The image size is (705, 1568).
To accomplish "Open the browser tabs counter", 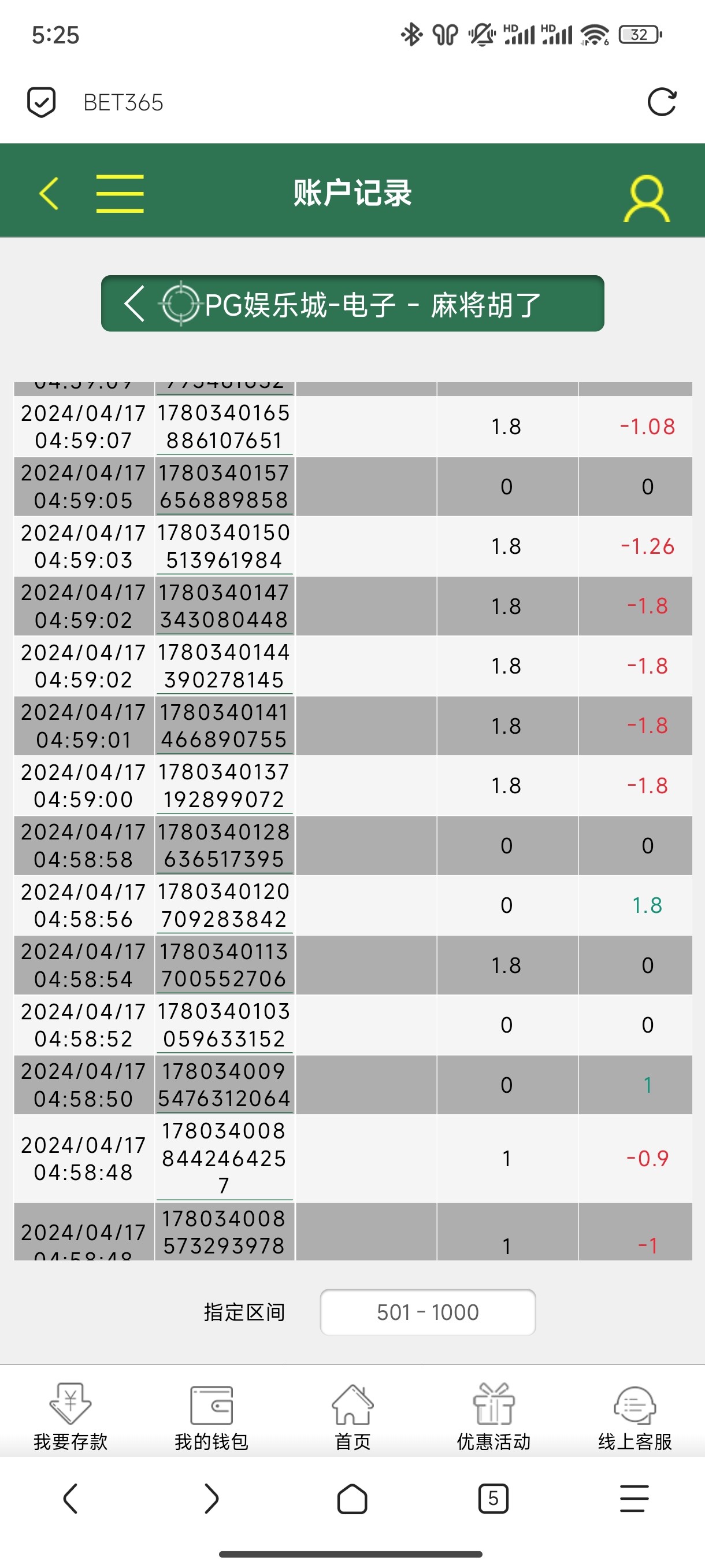I will [493, 1498].
